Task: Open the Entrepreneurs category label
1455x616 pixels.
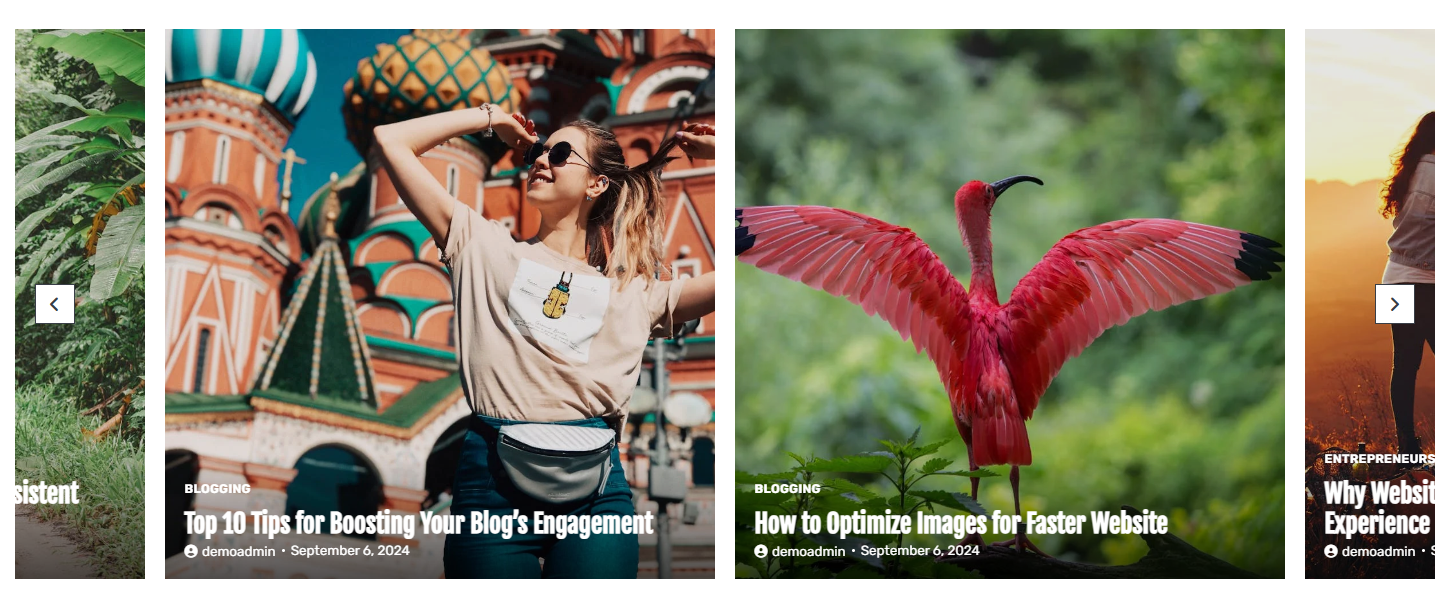Action: tap(1378, 458)
